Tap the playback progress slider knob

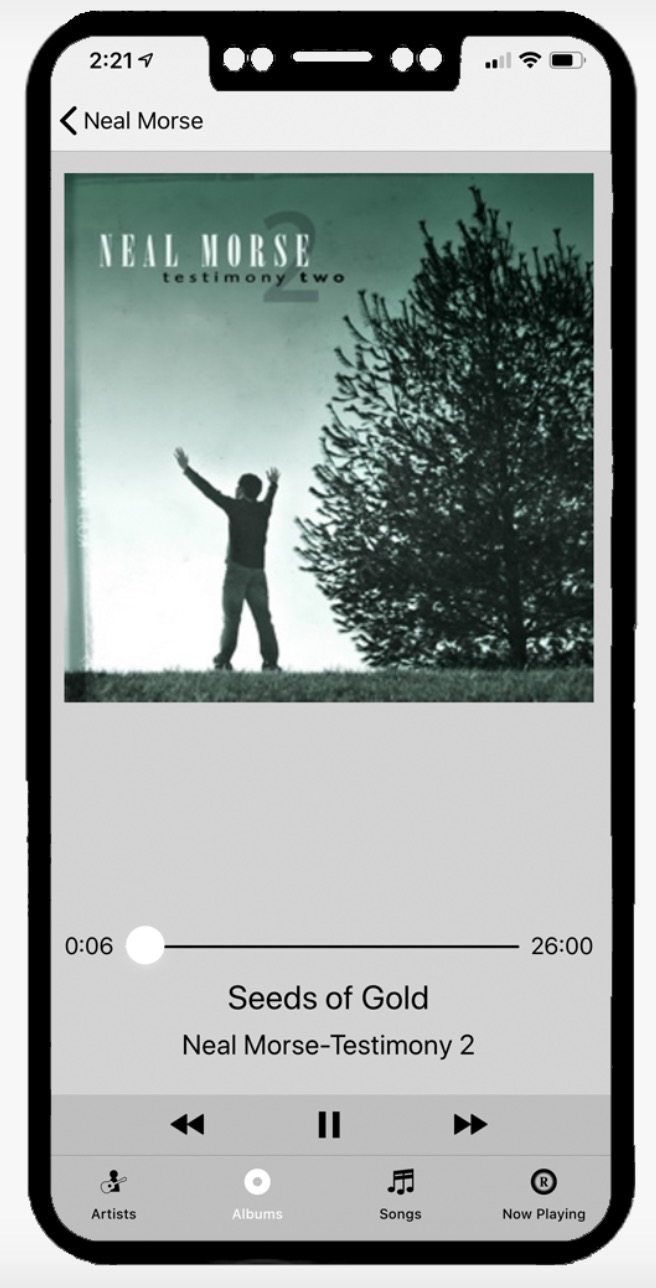(x=145, y=945)
